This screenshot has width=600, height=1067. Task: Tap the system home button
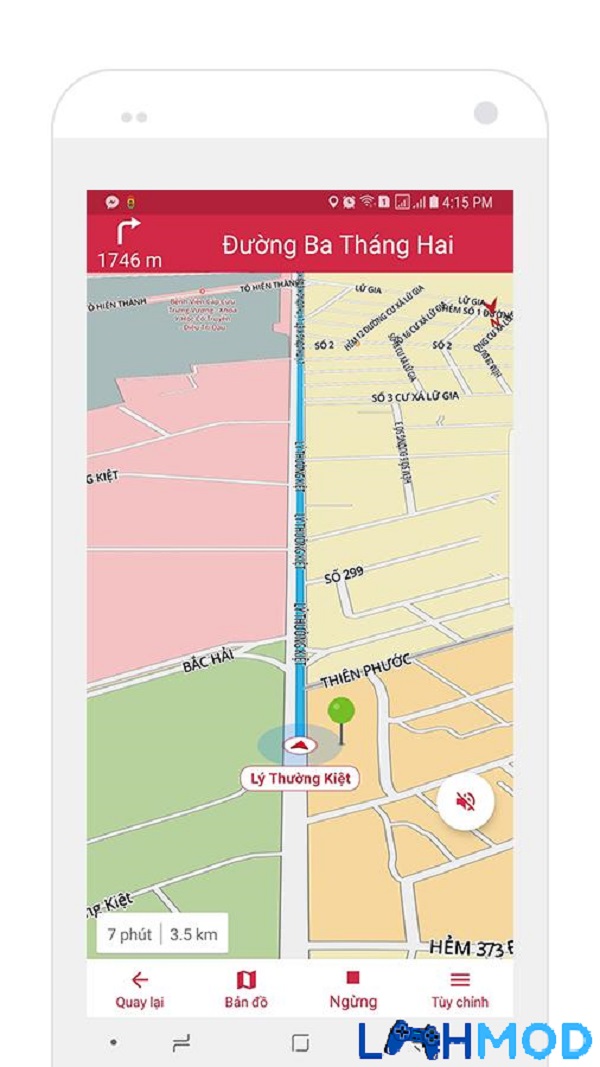pos(300,1043)
